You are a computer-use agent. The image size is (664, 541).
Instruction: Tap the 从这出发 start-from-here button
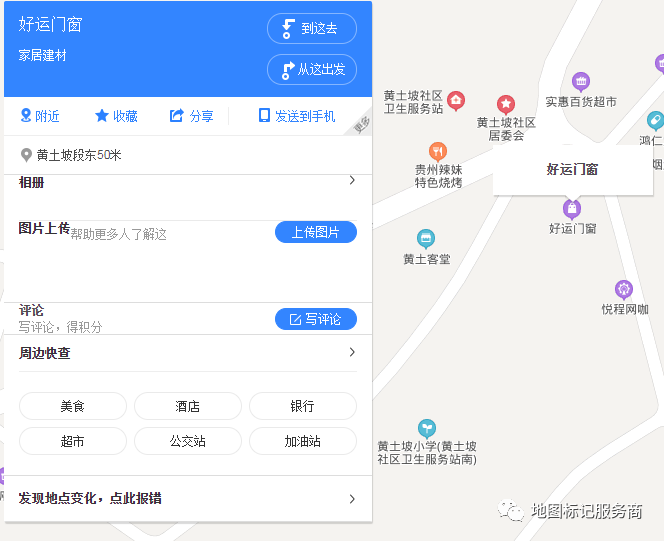311,70
